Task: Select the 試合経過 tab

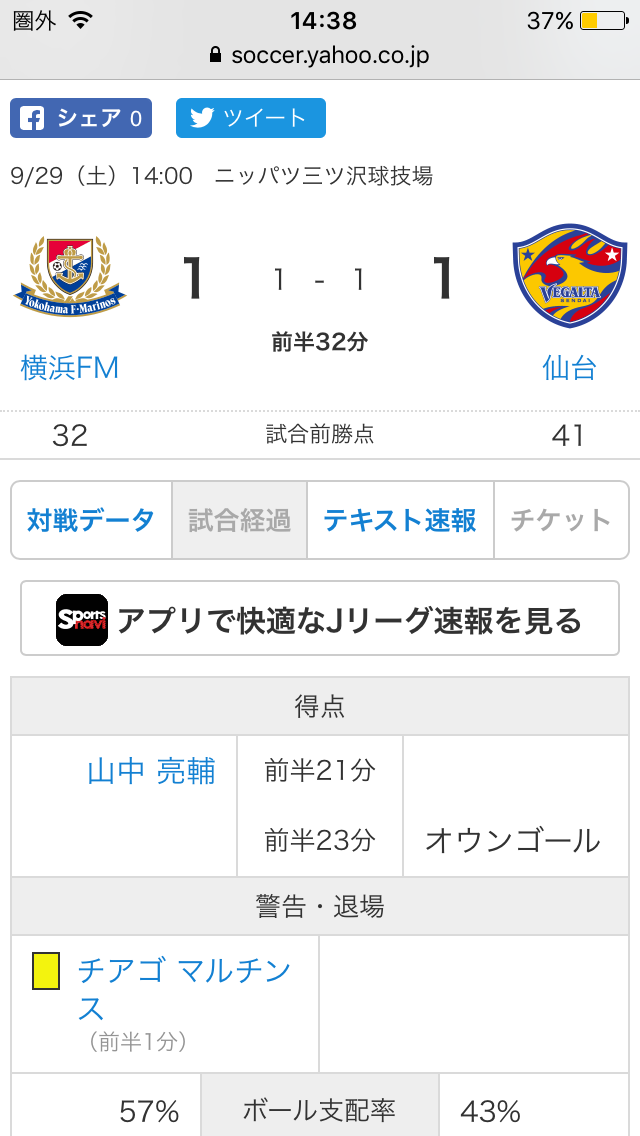Action: (240, 520)
